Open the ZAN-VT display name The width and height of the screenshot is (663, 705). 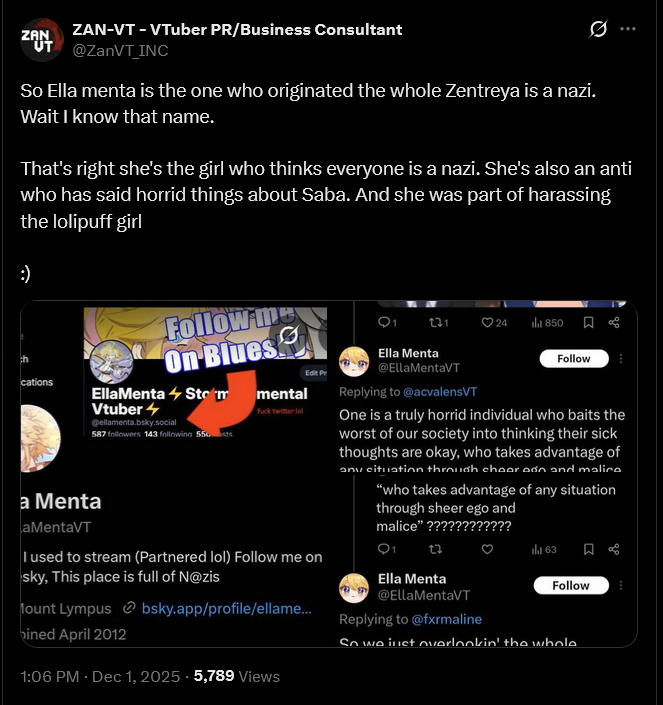[237, 29]
